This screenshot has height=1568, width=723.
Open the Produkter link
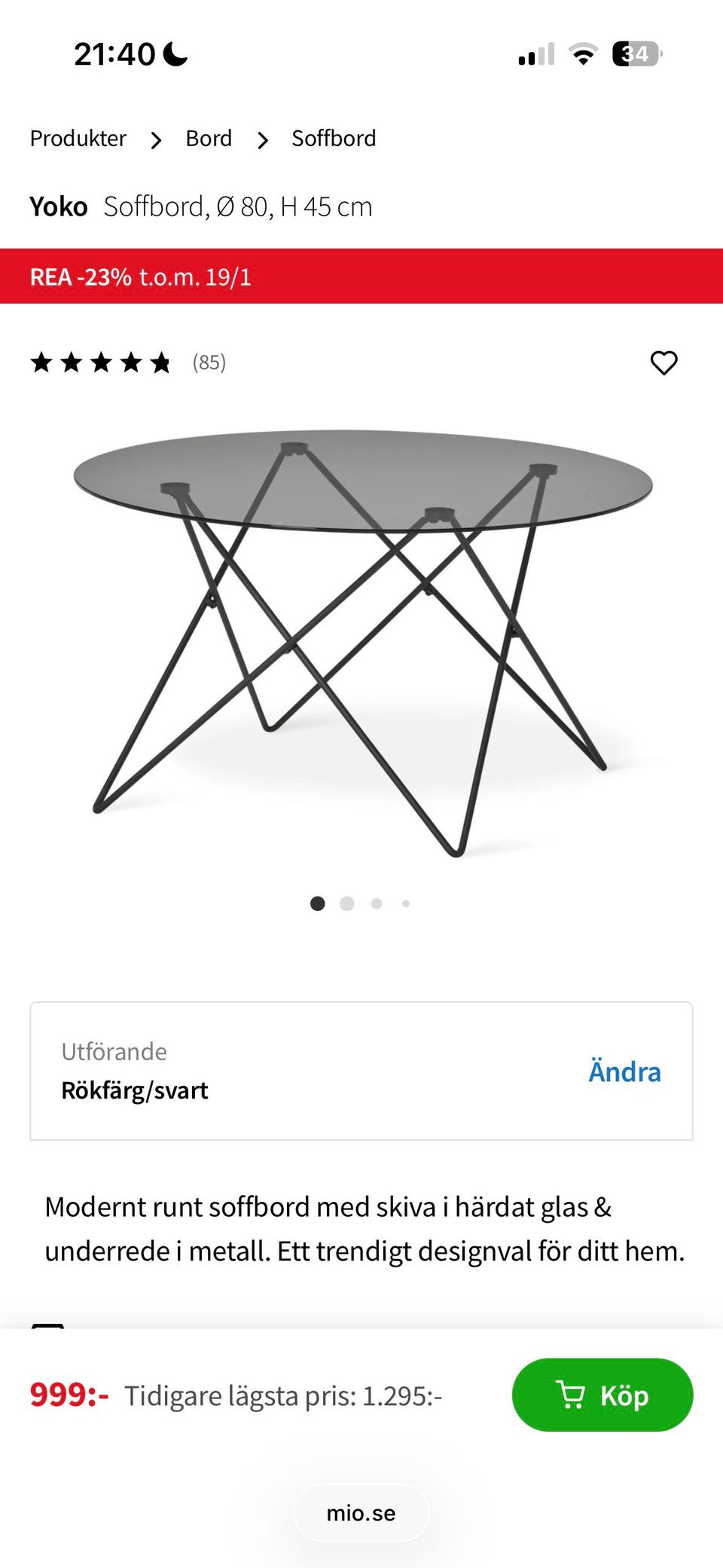click(x=78, y=139)
